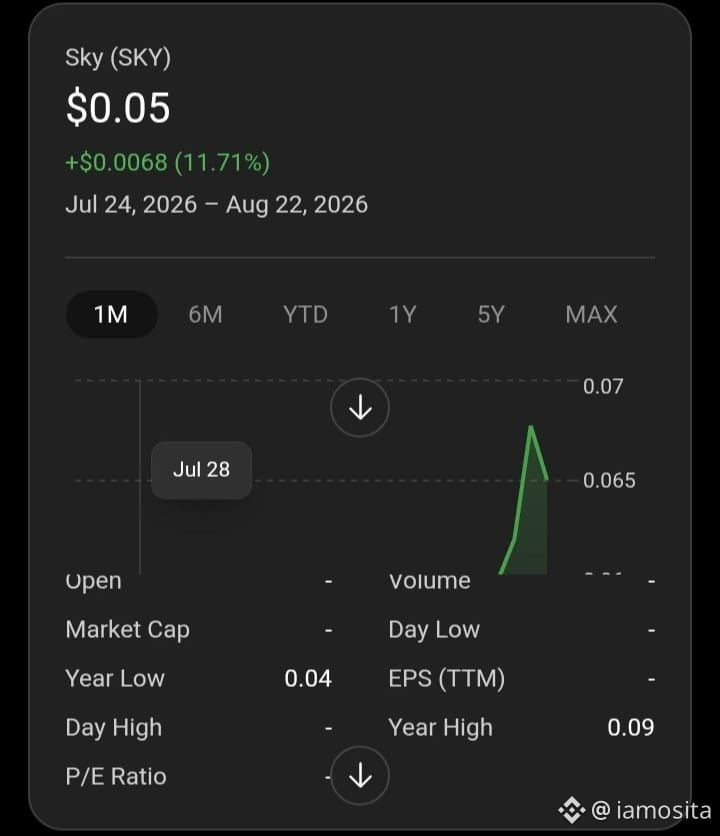Select the MAX time range

pyautogui.click(x=591, y=315)
